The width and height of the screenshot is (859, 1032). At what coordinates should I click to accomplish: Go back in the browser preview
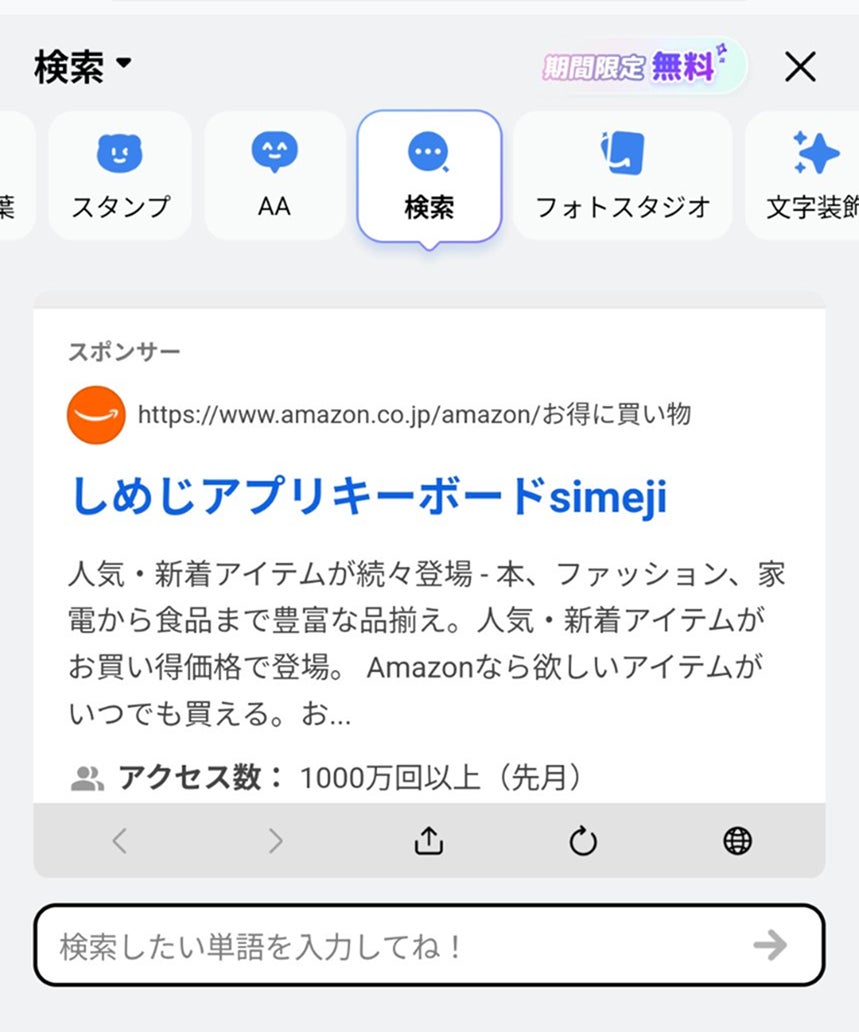coord(120,841)
